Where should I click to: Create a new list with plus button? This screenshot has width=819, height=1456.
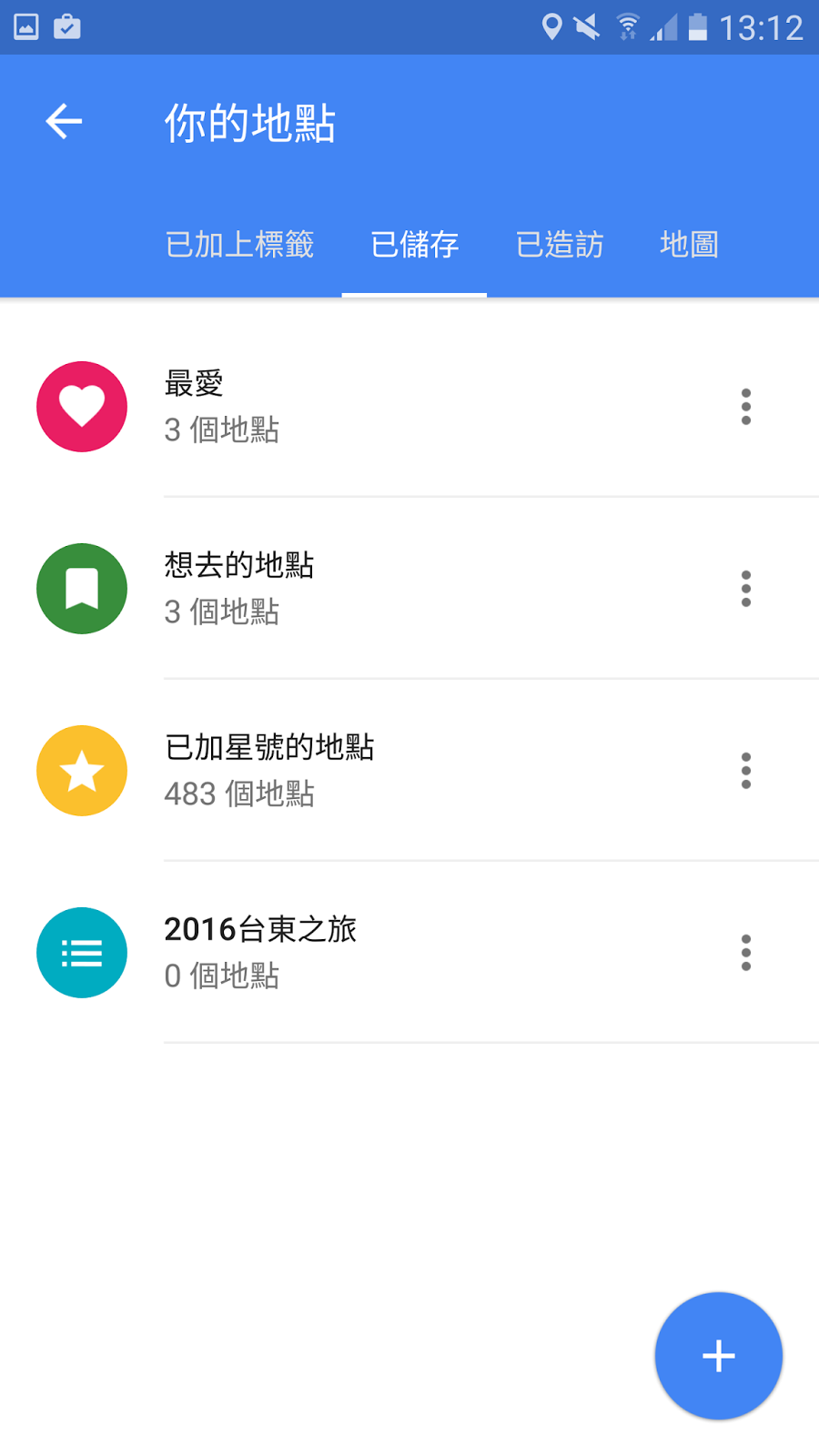click(x=719, y=1356)
